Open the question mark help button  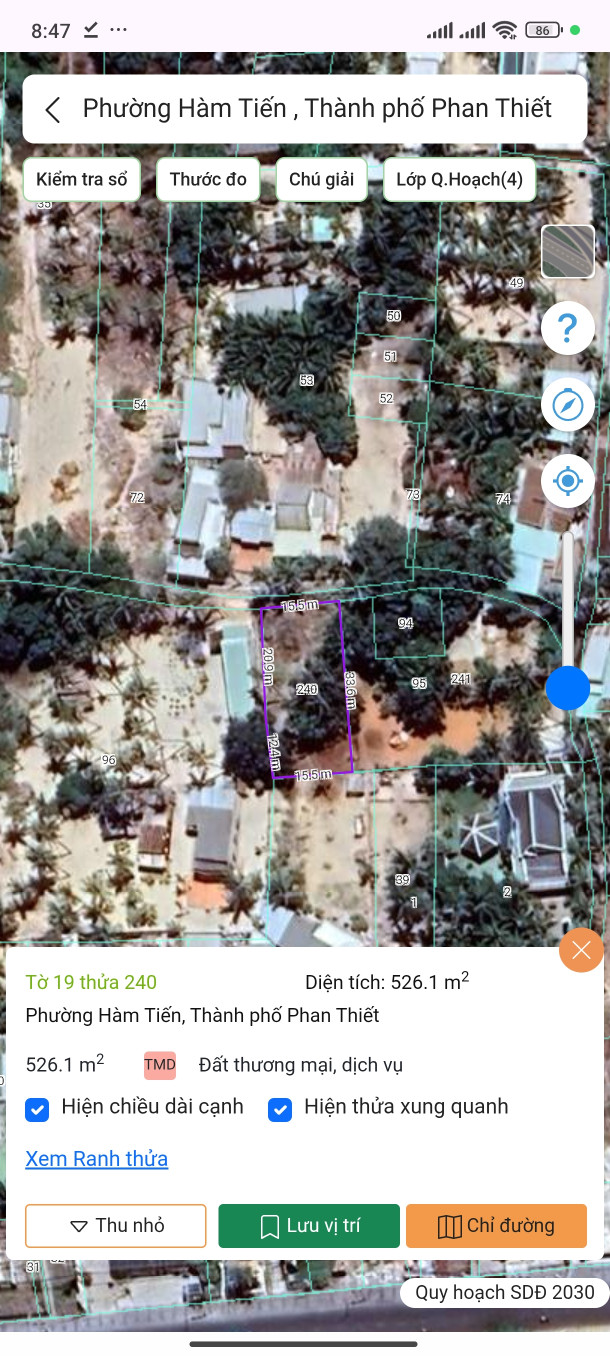coord(568,328)
